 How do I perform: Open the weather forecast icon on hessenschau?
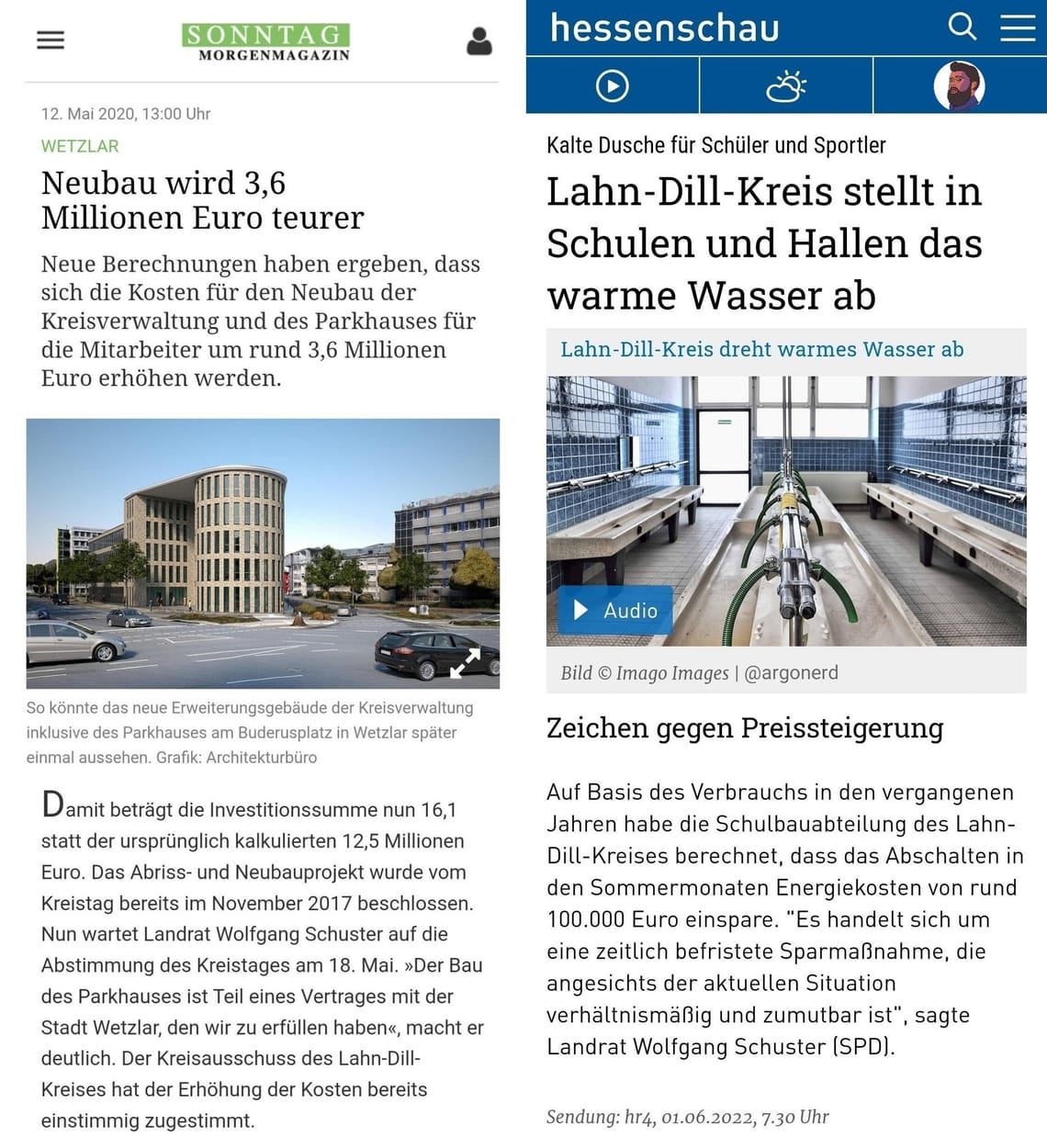pos(785,84)
